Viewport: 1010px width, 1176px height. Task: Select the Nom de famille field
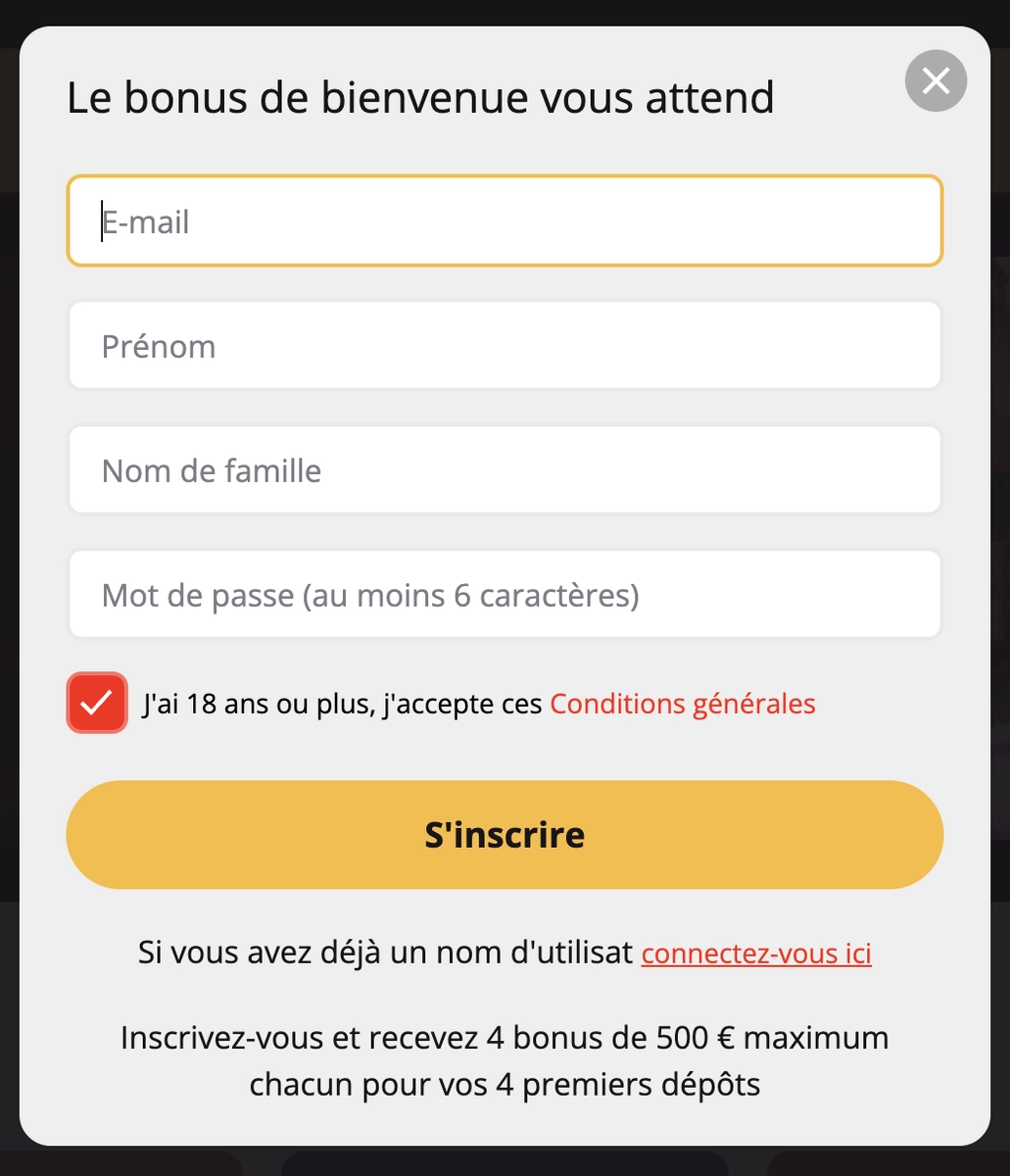[504, 469]
